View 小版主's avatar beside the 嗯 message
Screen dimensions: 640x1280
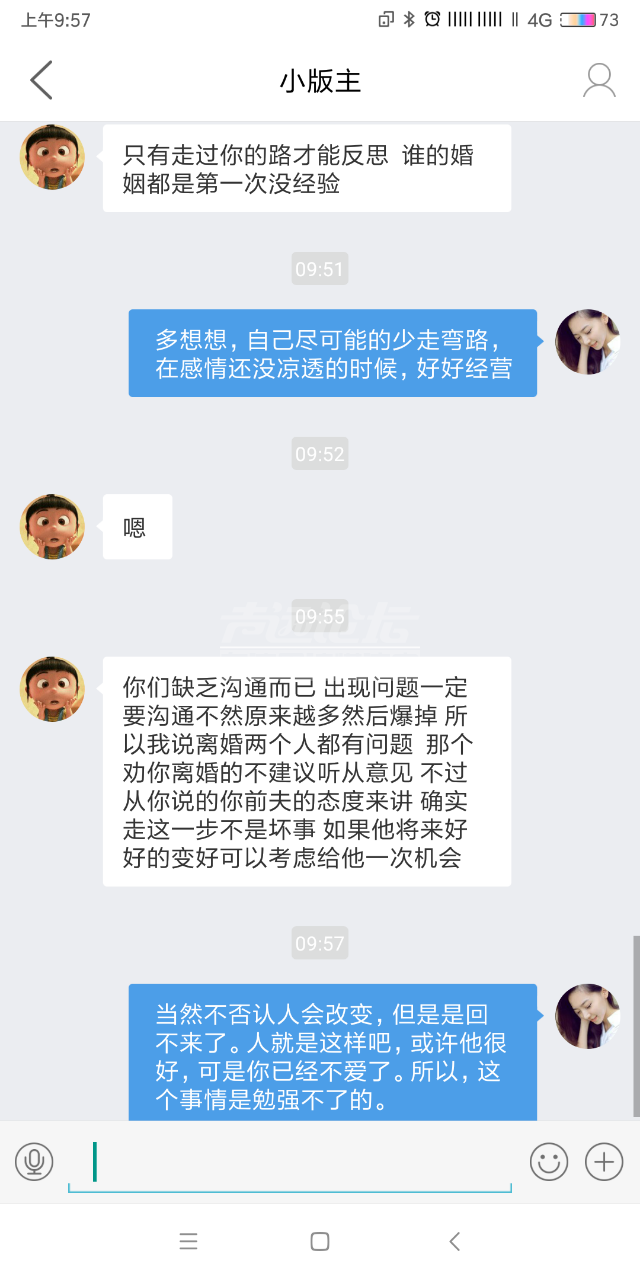click(52, 526)
